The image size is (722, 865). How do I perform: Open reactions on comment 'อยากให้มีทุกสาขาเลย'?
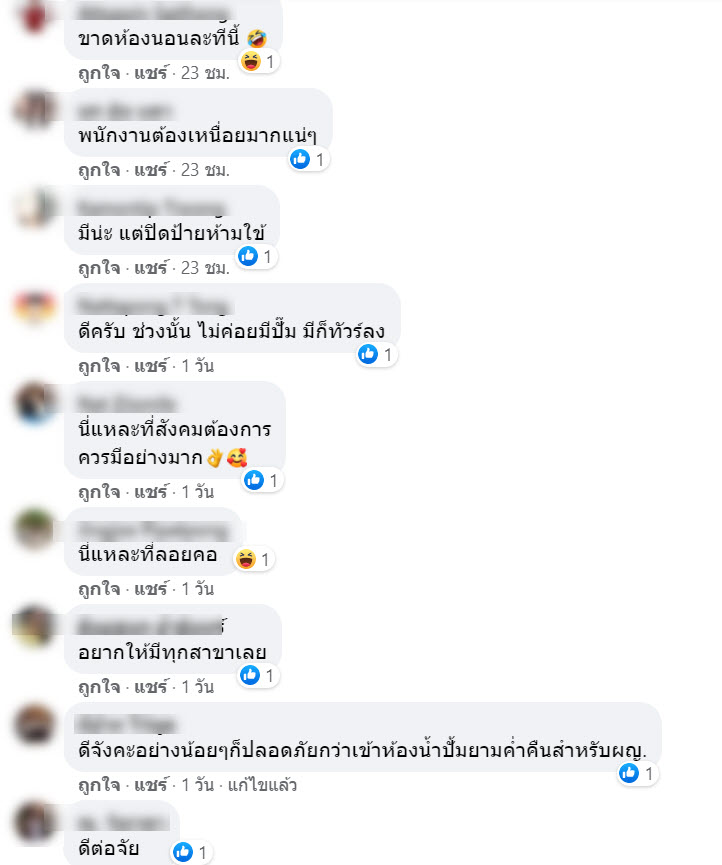pos(258,675)
